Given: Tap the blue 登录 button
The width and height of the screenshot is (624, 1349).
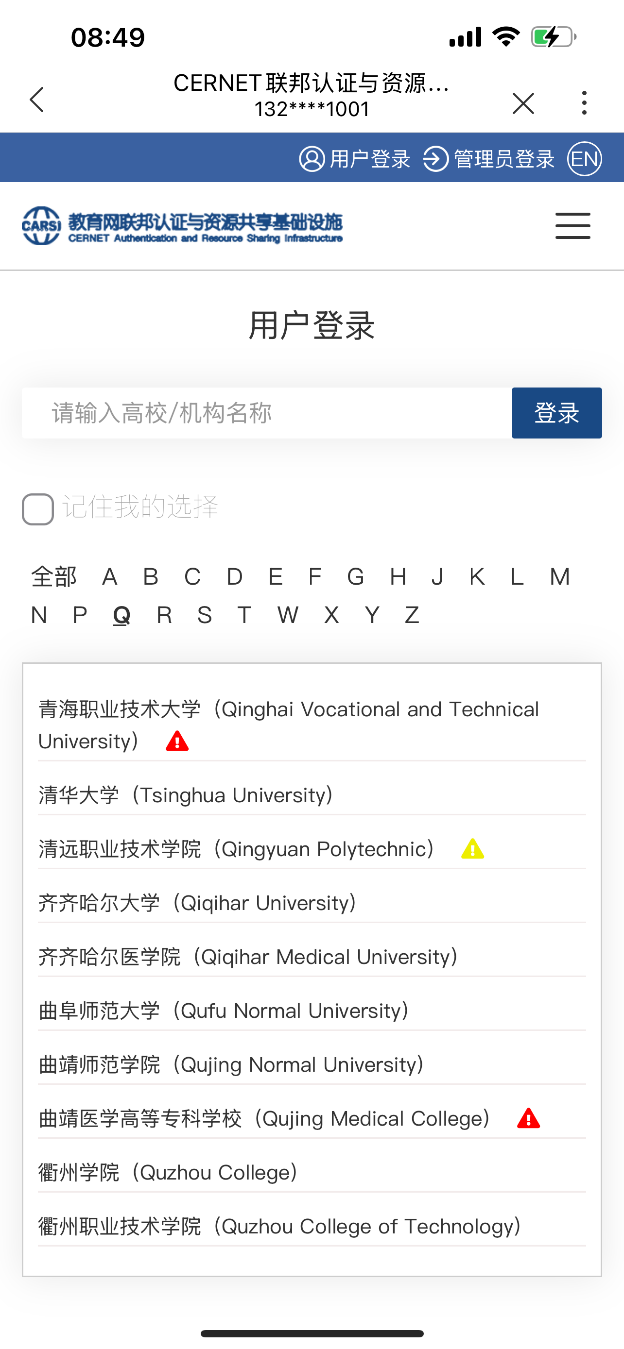Looking at the screenshot, I should pos(557,413).
